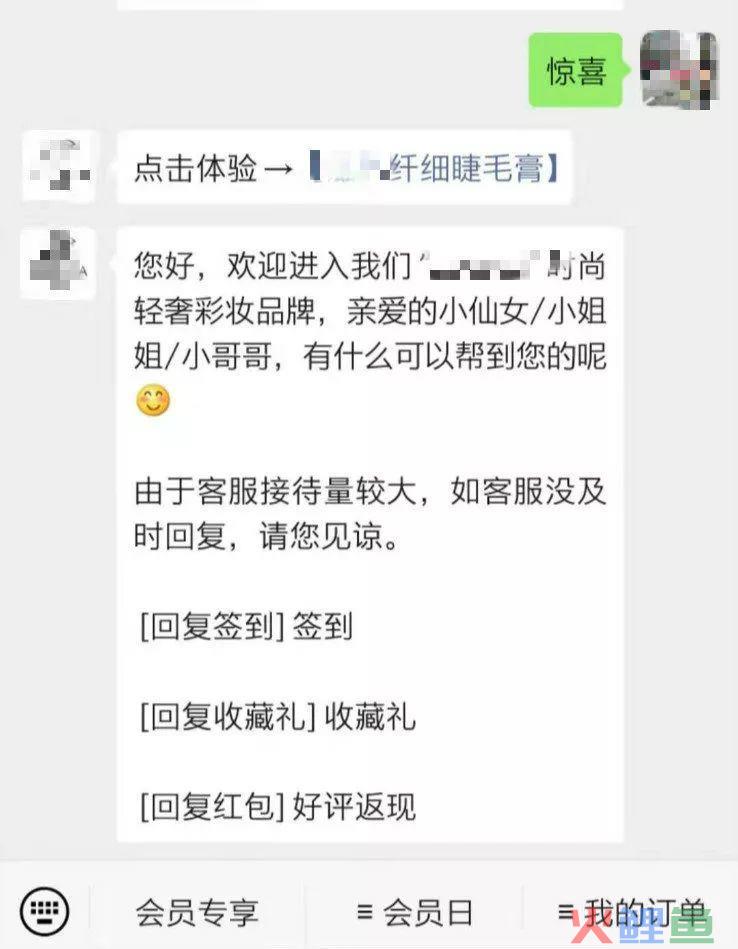
Task: Open your own profile avatar next to 惊喜
Action: coord(678,69)
